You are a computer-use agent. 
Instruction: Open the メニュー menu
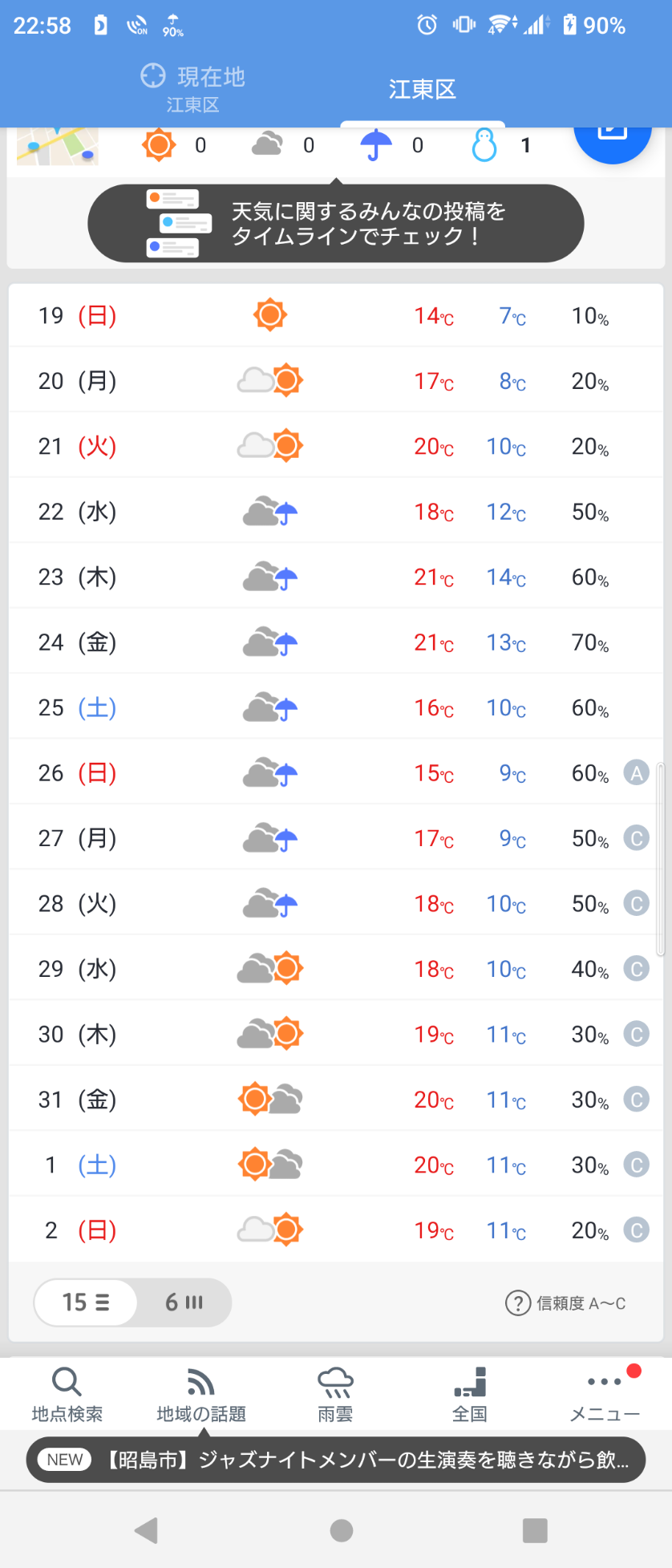tap(605, 1396)
